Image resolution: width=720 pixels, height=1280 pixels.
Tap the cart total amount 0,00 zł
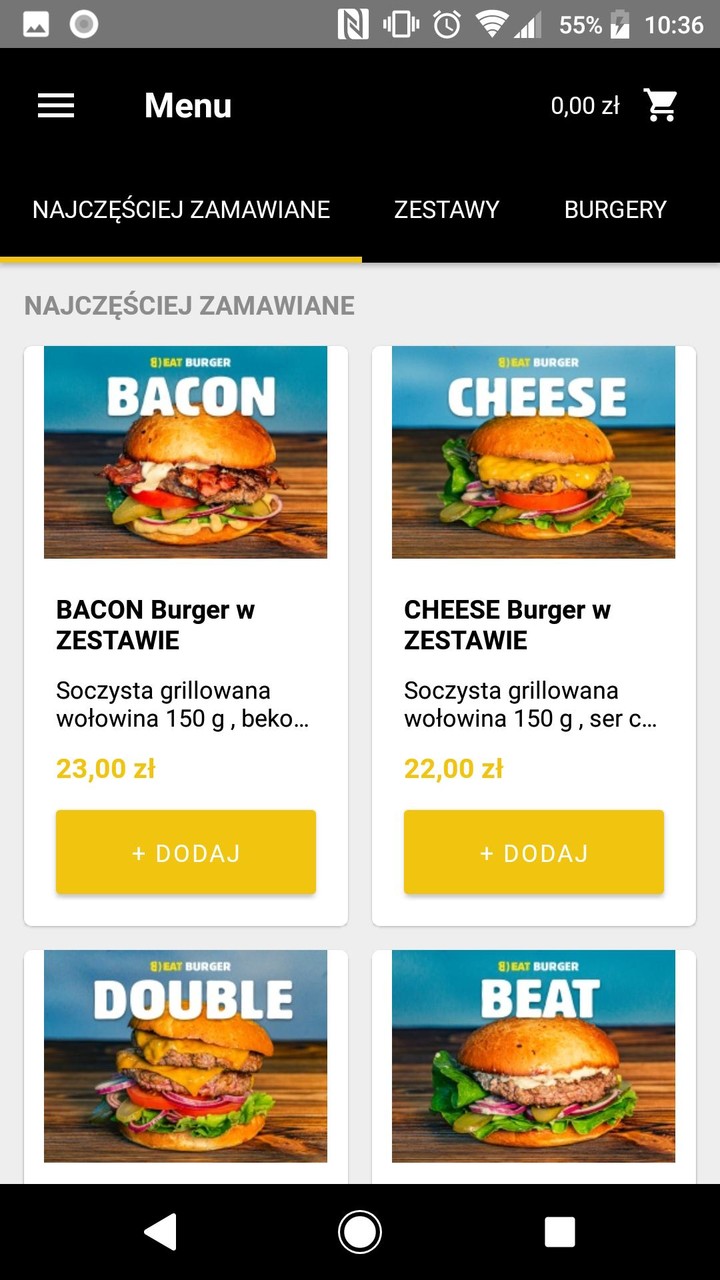pos(584,103)
